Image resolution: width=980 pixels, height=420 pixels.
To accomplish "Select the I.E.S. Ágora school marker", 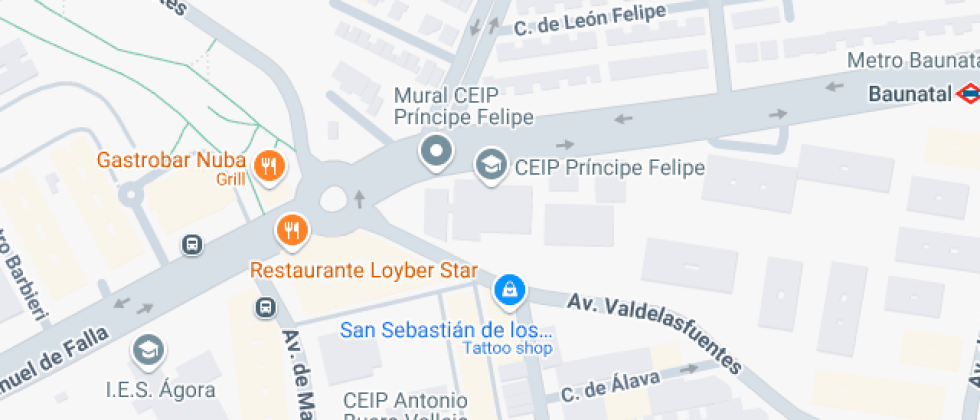I will tap(150, 350).
